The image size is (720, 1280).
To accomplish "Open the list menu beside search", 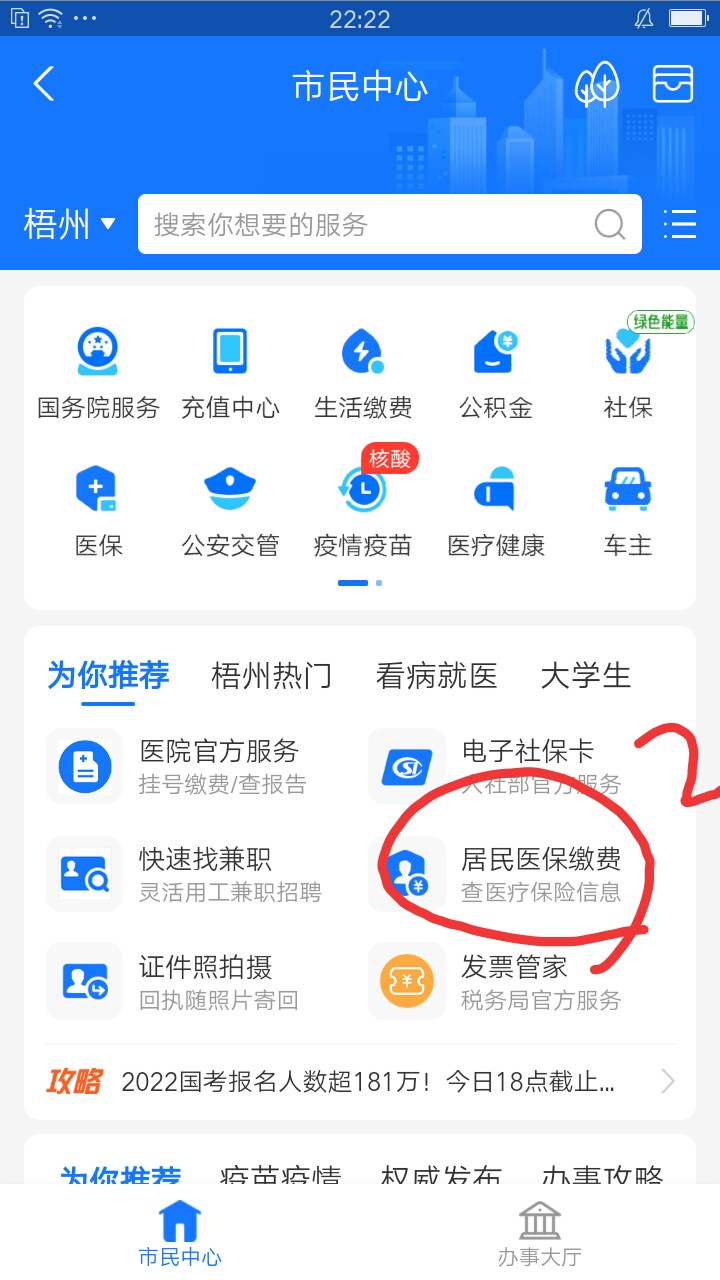I will [679, 224].
